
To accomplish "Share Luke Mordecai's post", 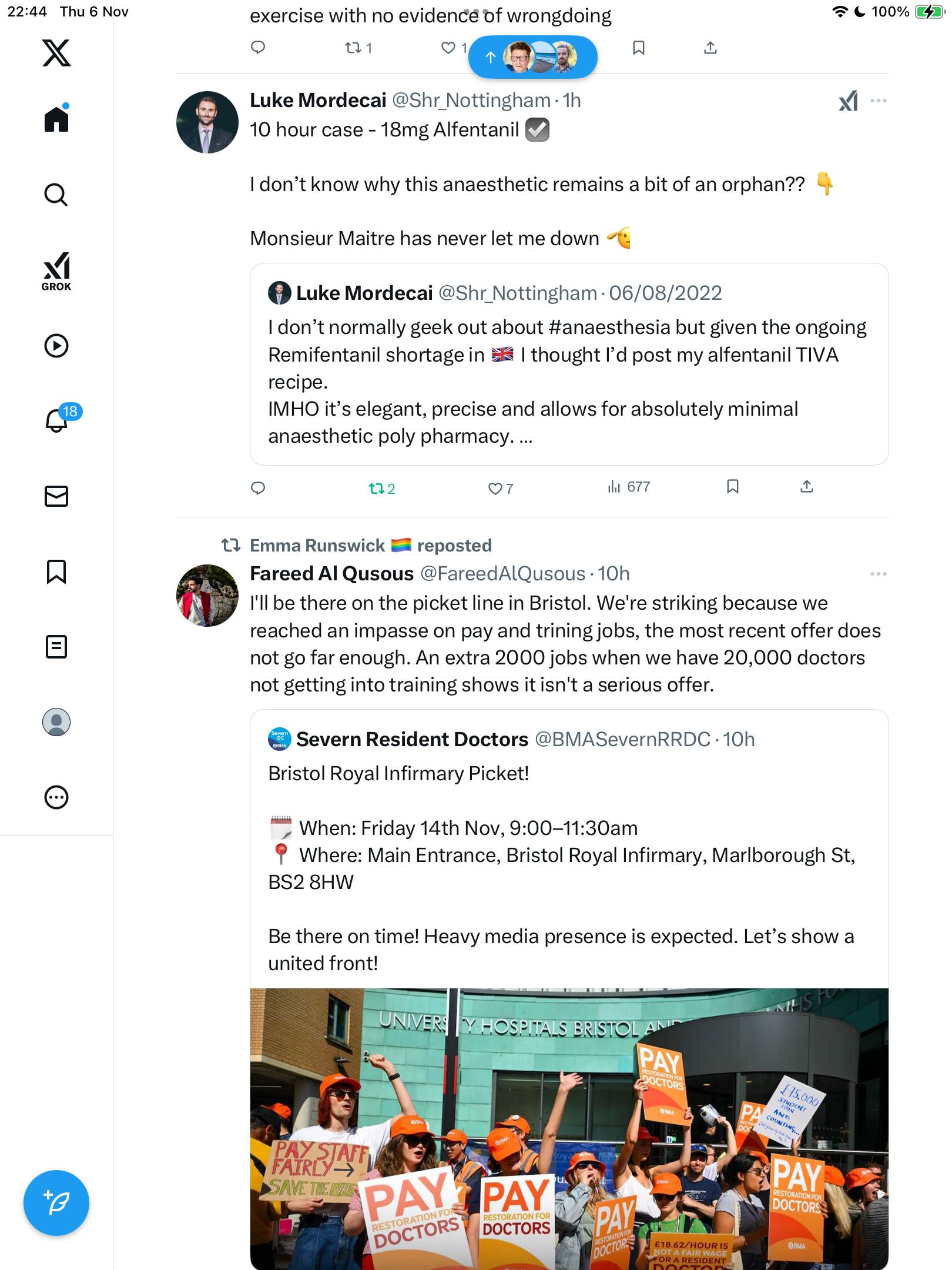I will (x=806, y=487).
